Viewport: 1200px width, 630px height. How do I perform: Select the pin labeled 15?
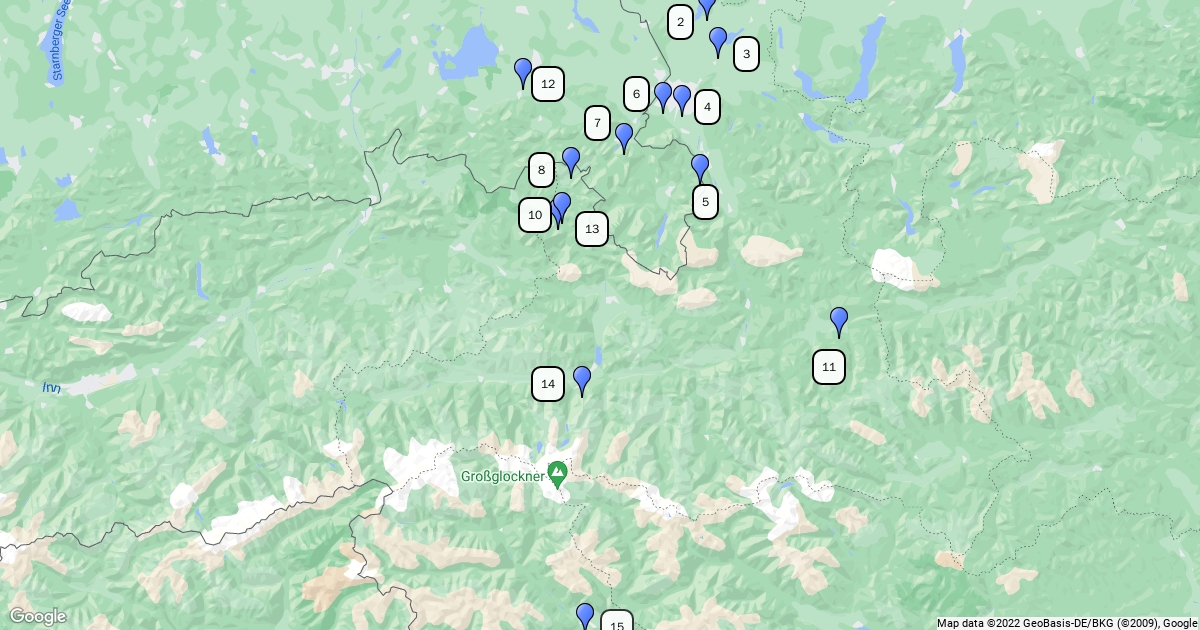point(585,616)
